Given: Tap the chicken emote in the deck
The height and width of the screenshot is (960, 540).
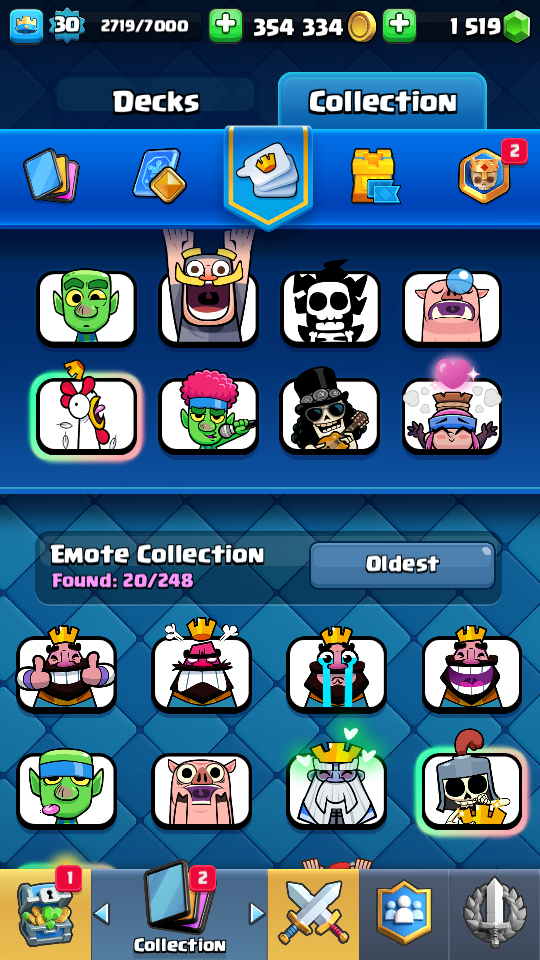Looking at the screenshot, I should (x=86, y=415).
